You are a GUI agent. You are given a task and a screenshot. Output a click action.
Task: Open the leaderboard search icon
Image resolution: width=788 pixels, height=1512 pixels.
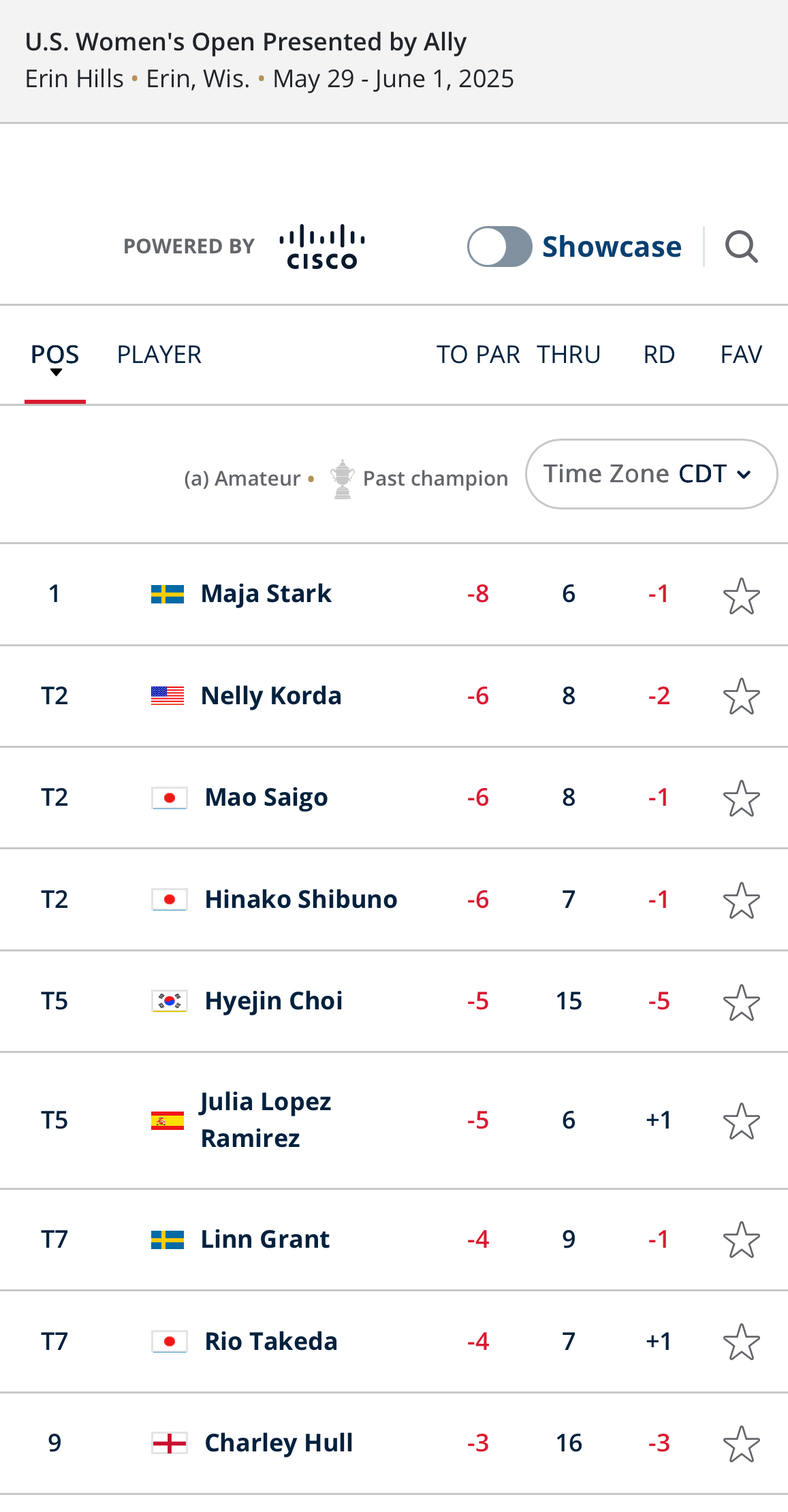coord(742,247)
